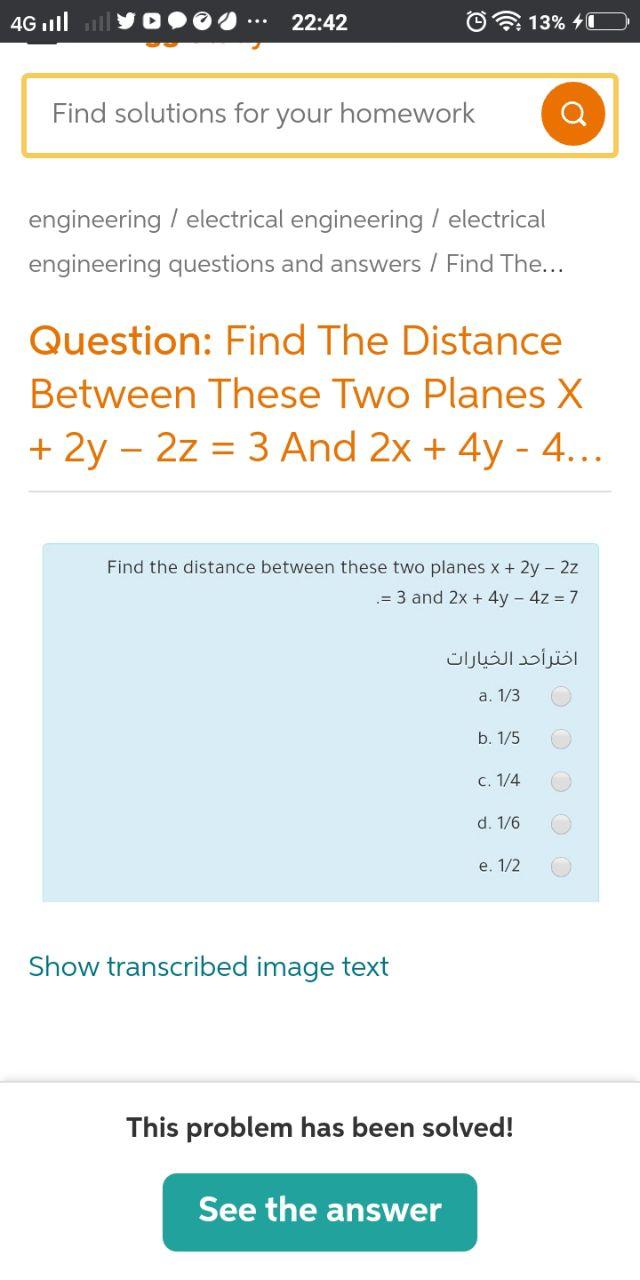
Task: Open the electrical engineering breadcrumb link
Action: [304, 219]
